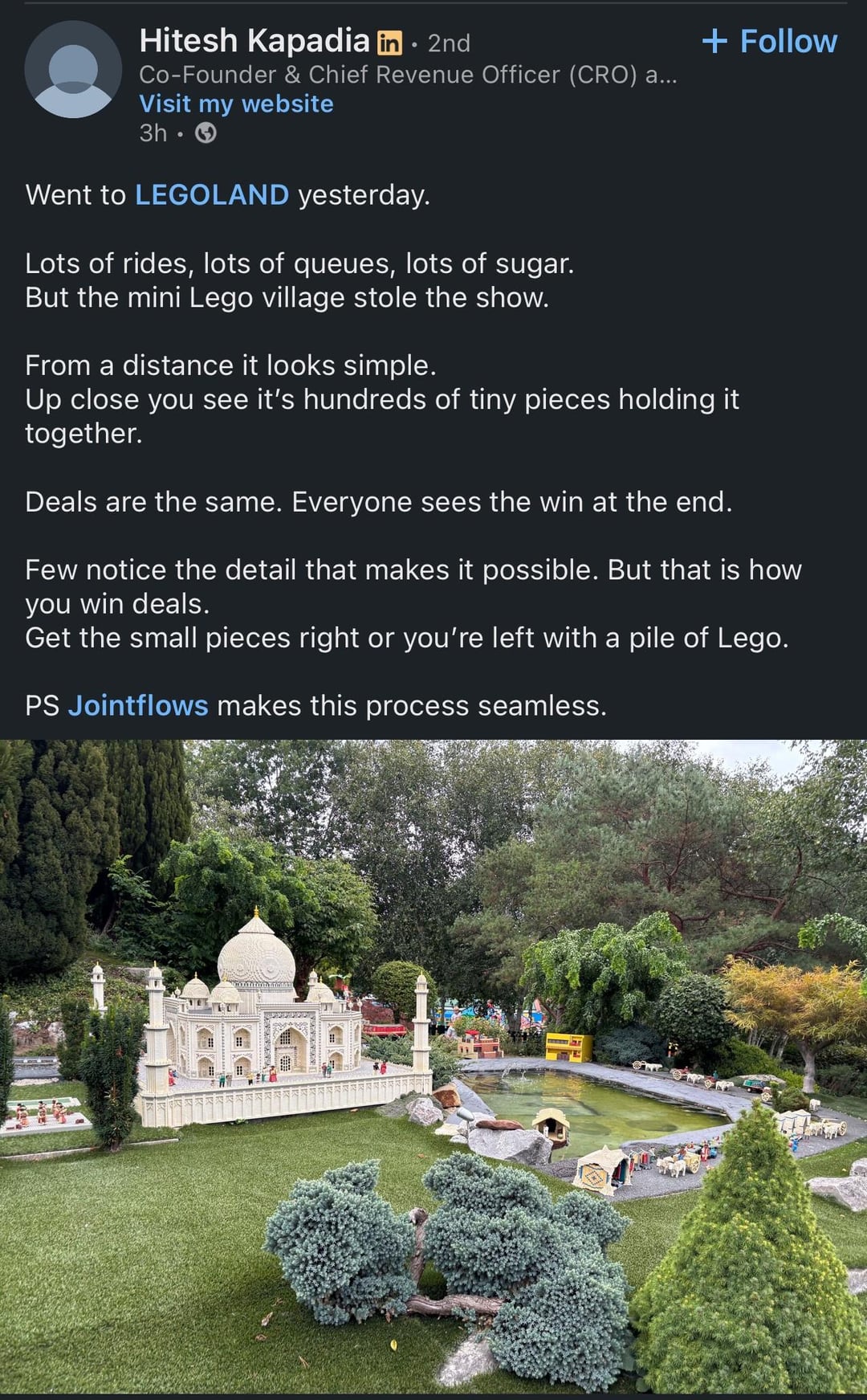867x1400 pixels.
Task: Open Hitesh Kapadia's name link
Action: point(254,41)
